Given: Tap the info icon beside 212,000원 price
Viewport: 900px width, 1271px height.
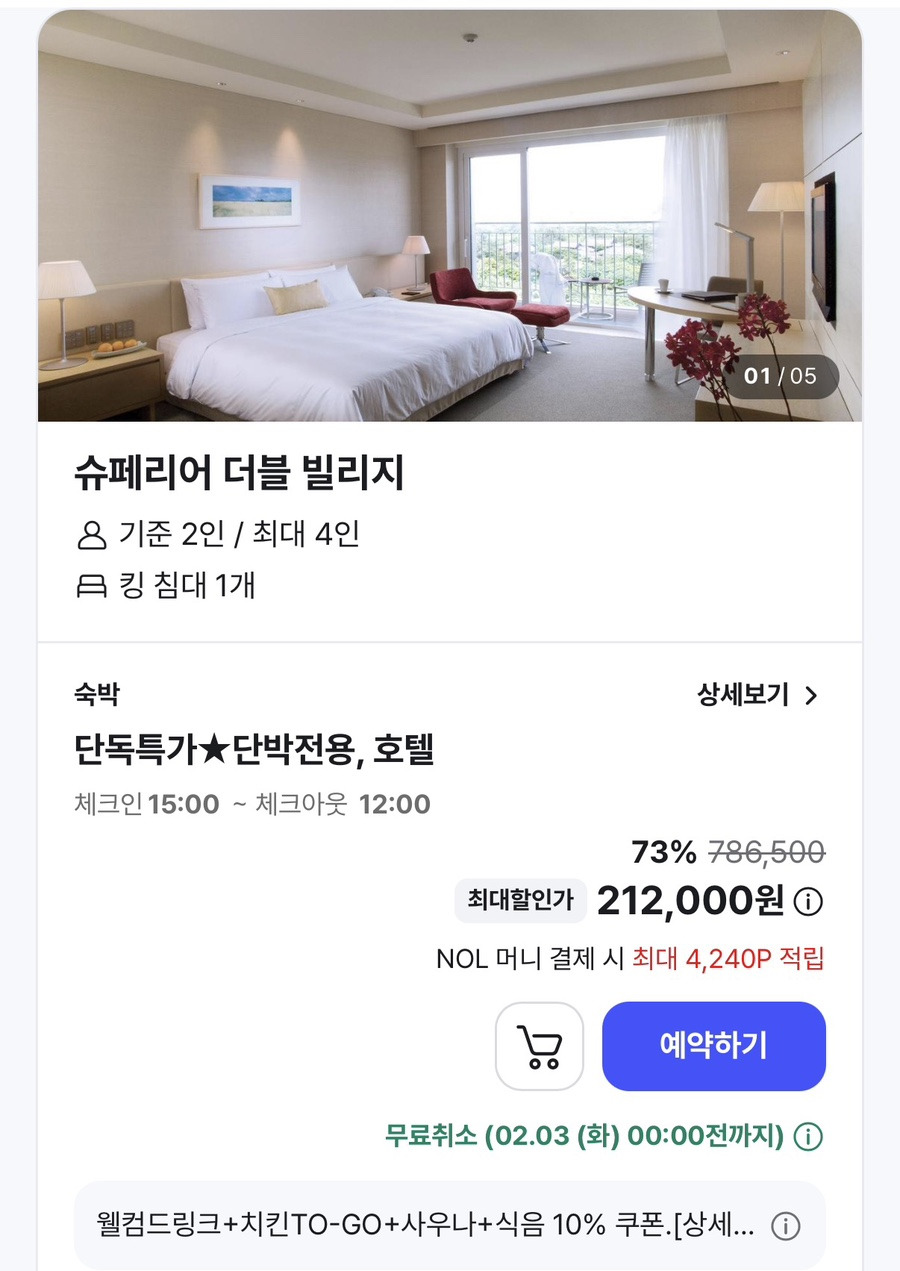Looking at the screenshot, I should (808, 903).
